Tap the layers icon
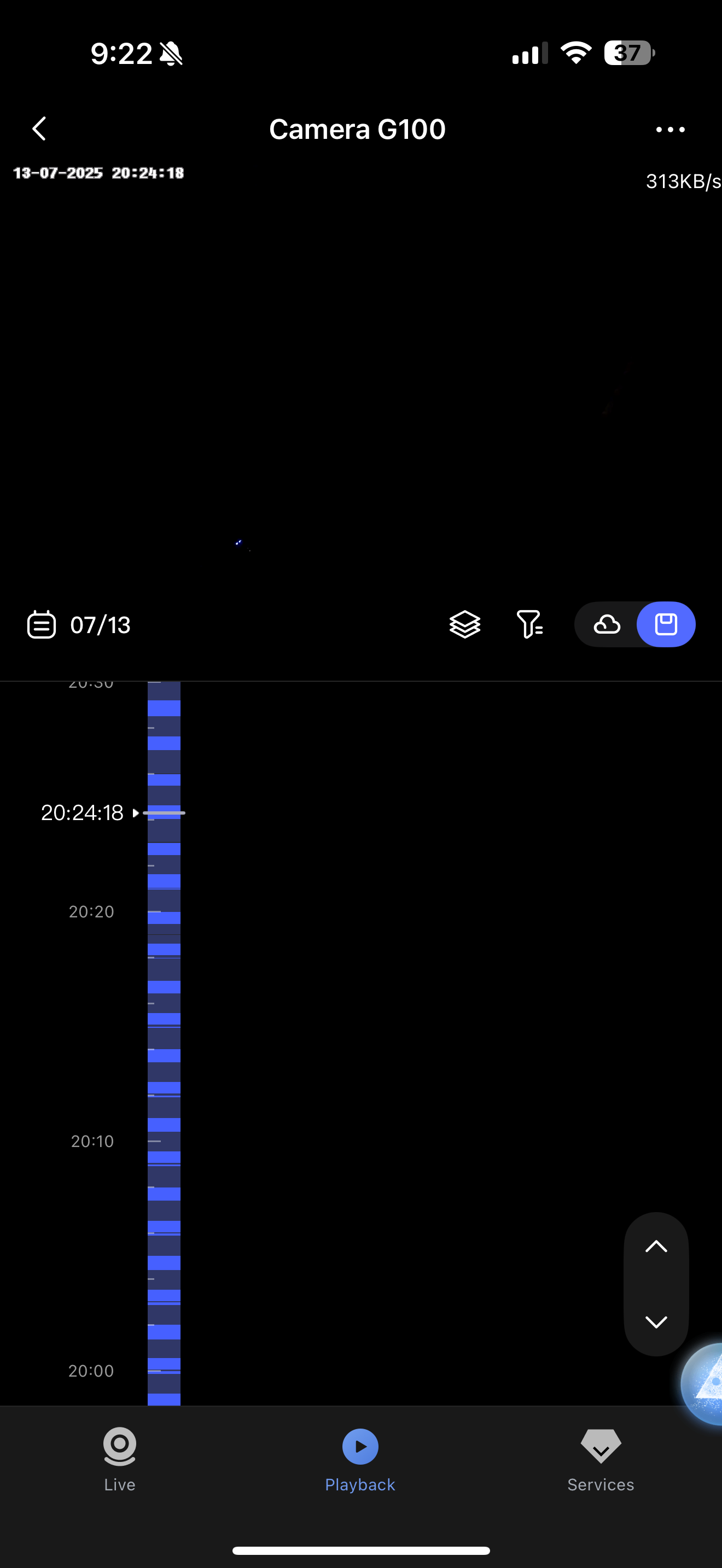This screenshot has width=722, height=1568. coord(464,624)
